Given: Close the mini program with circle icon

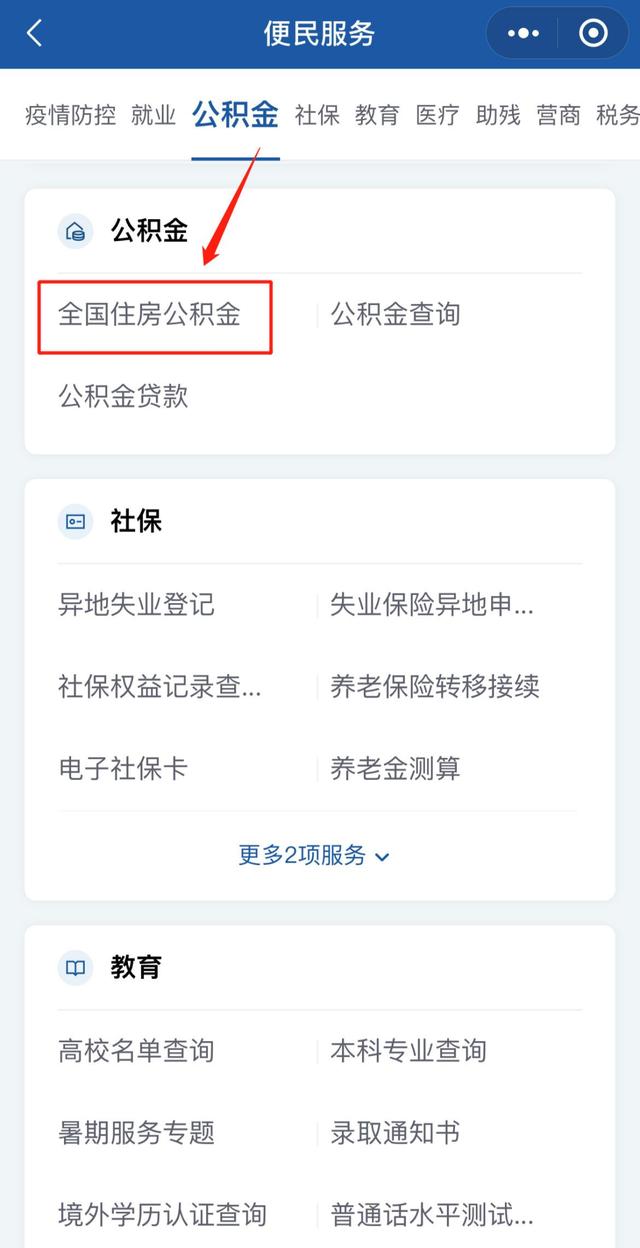Looking at the screenshot, I should pyautogui.click(x=594, y=33).
